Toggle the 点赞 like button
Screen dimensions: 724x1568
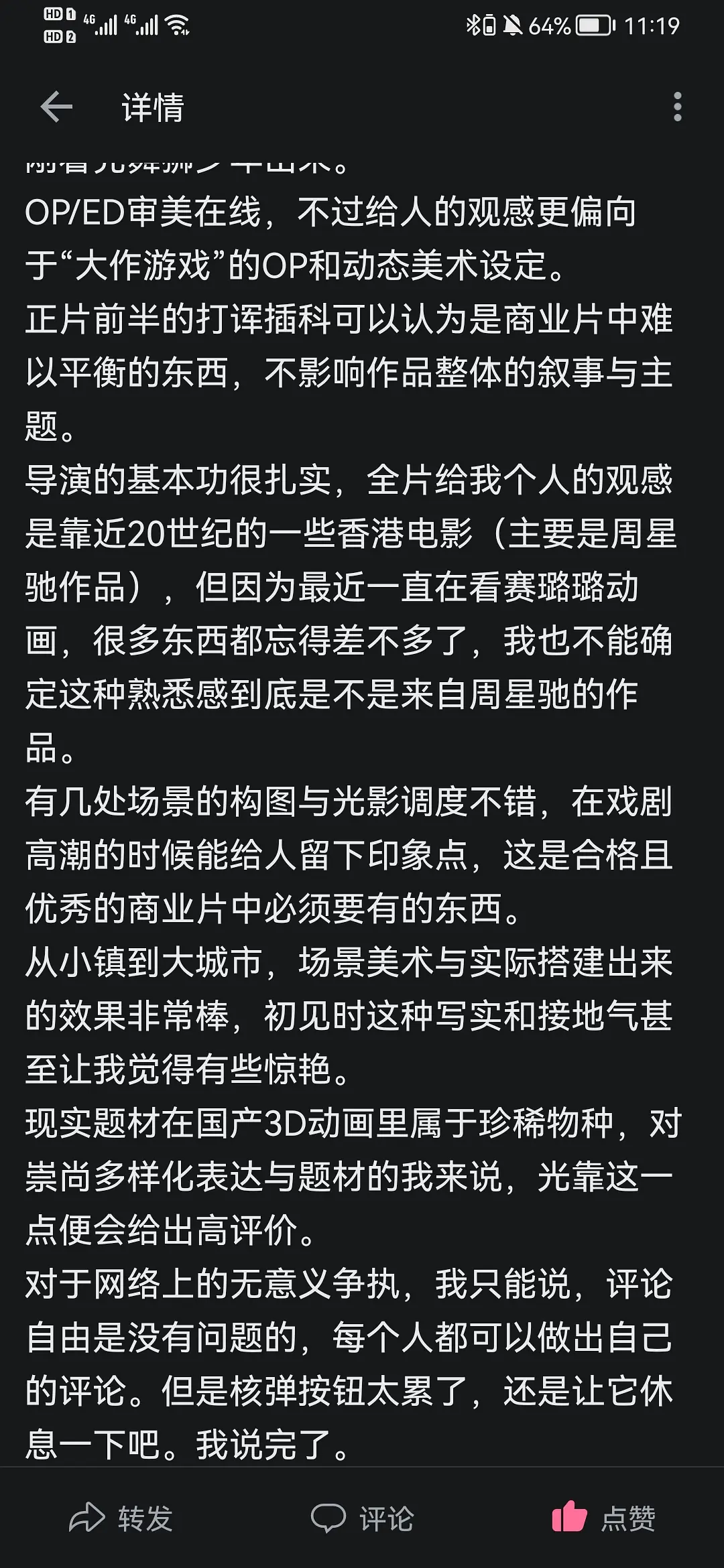tap(603, 1518)
